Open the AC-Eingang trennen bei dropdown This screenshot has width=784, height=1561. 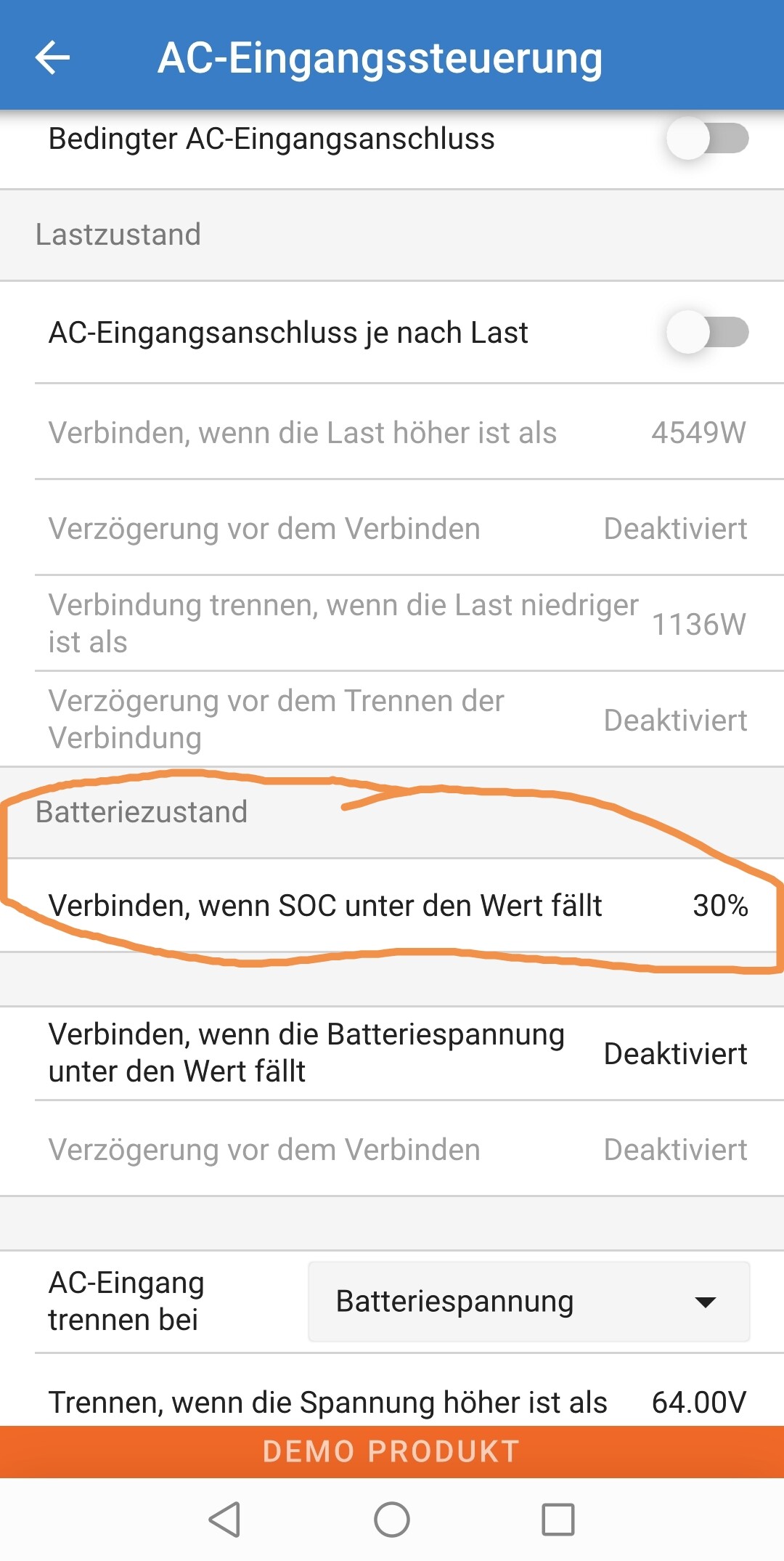click(x=528, y=1301)
